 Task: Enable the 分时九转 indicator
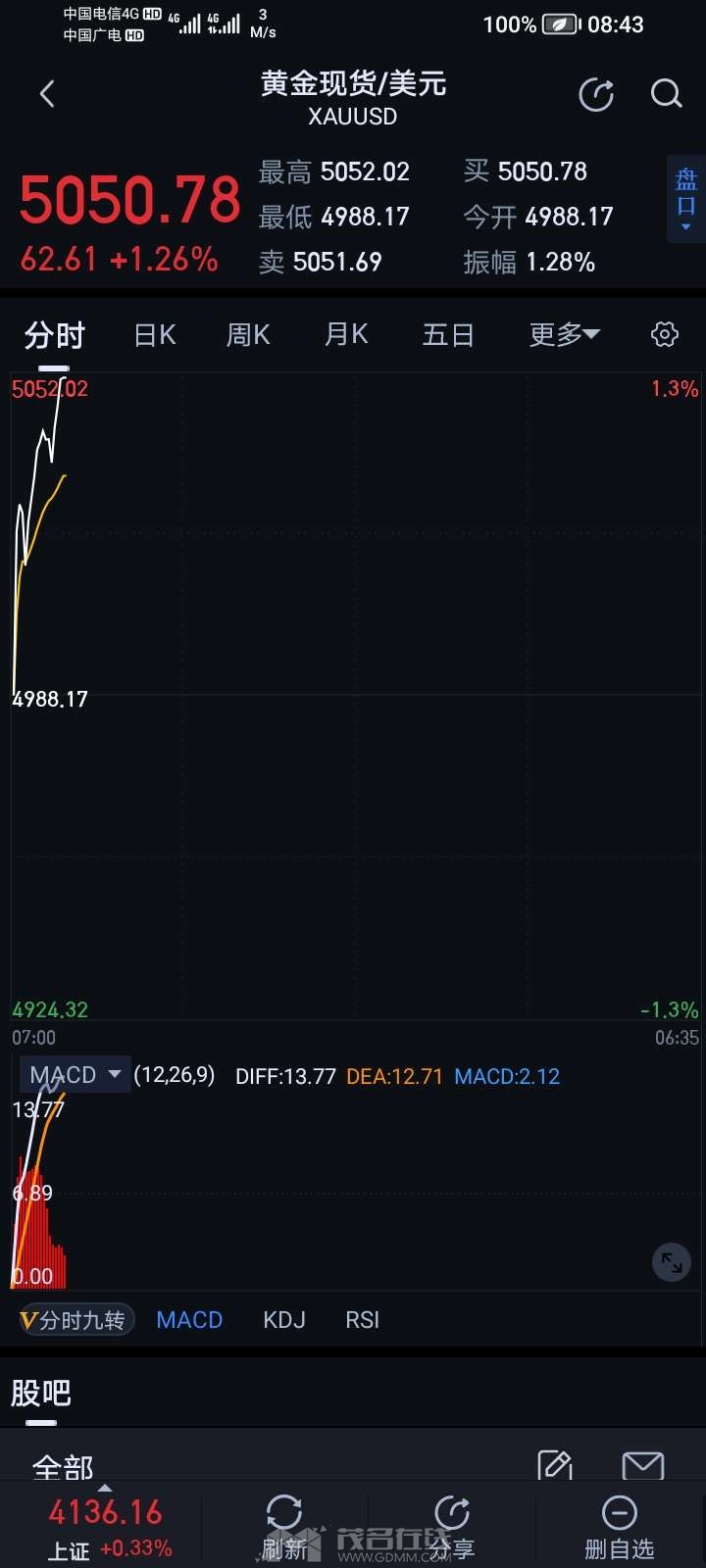(75, 1320)
